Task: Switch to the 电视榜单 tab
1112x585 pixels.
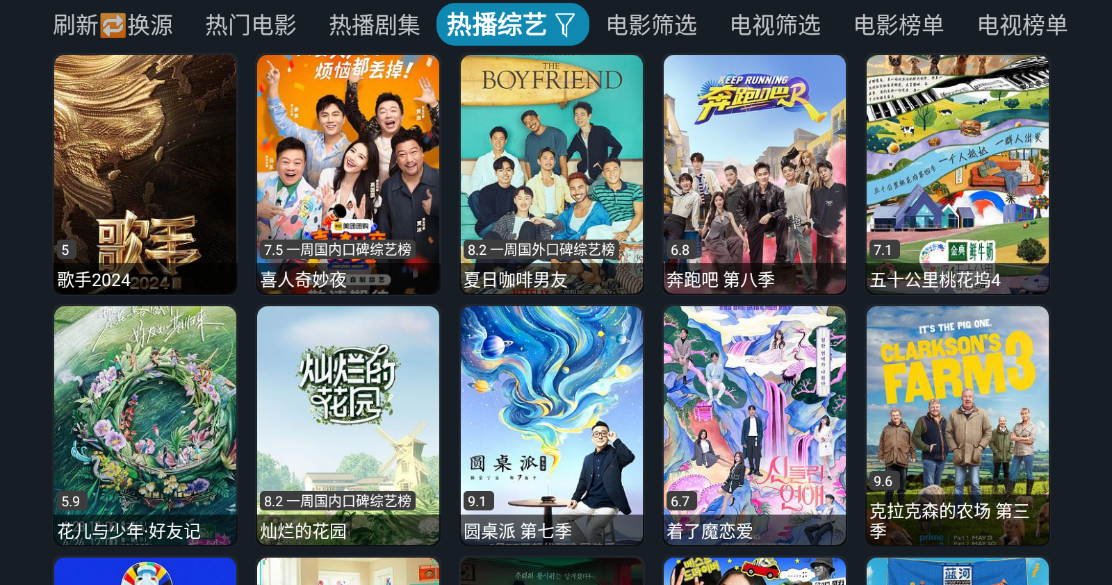Action: tap(1023, 25)
